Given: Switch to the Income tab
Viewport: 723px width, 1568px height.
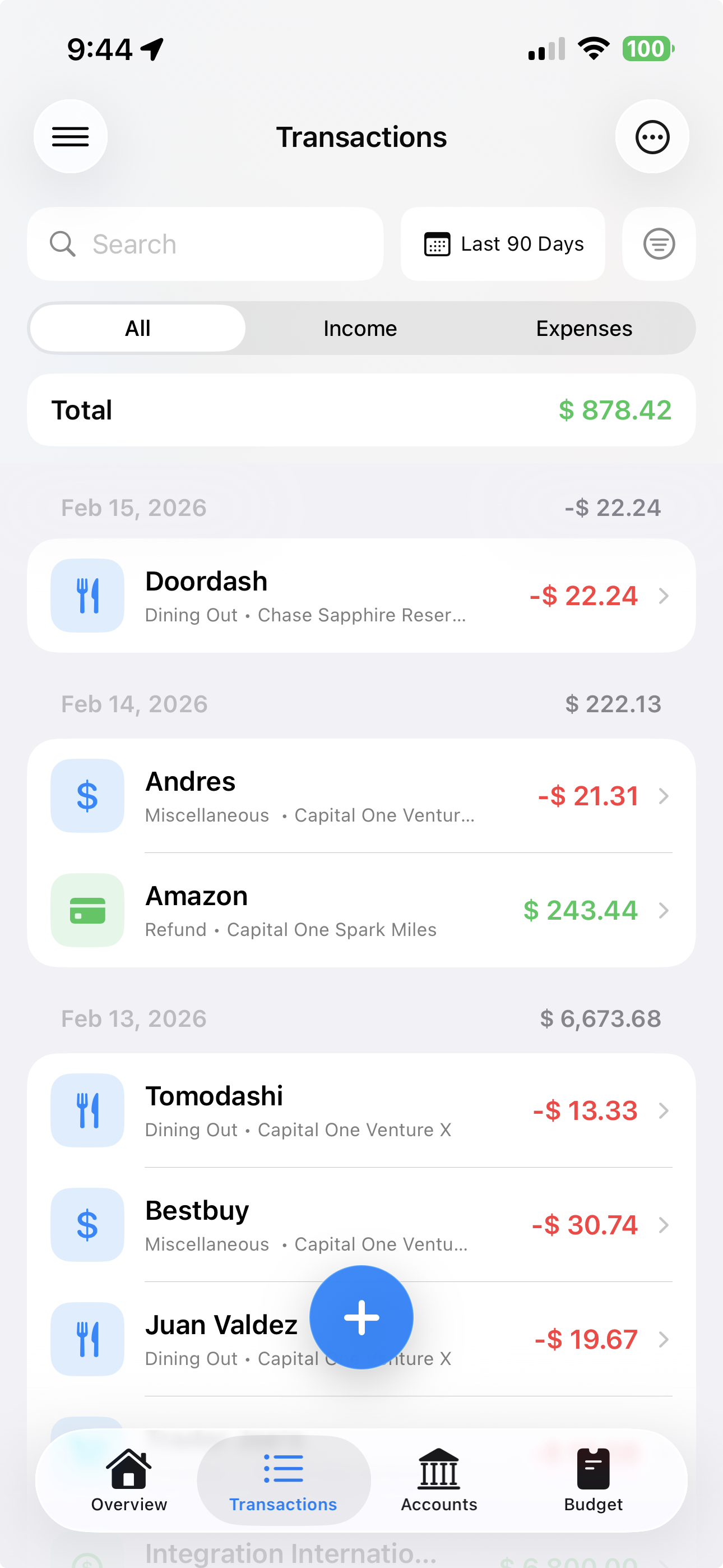Looking at the screenshot, I should (360, 328).
